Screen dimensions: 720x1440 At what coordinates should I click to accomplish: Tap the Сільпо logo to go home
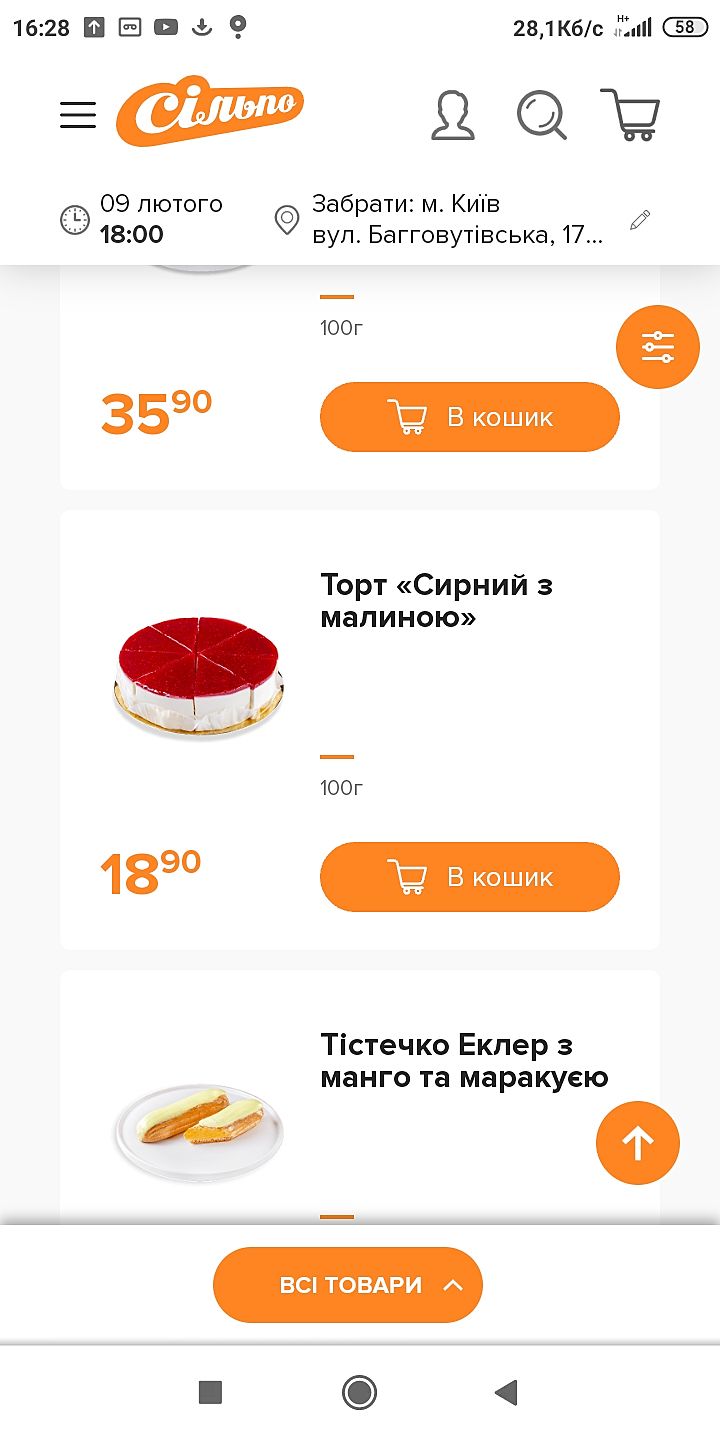(x=210, y=110)
